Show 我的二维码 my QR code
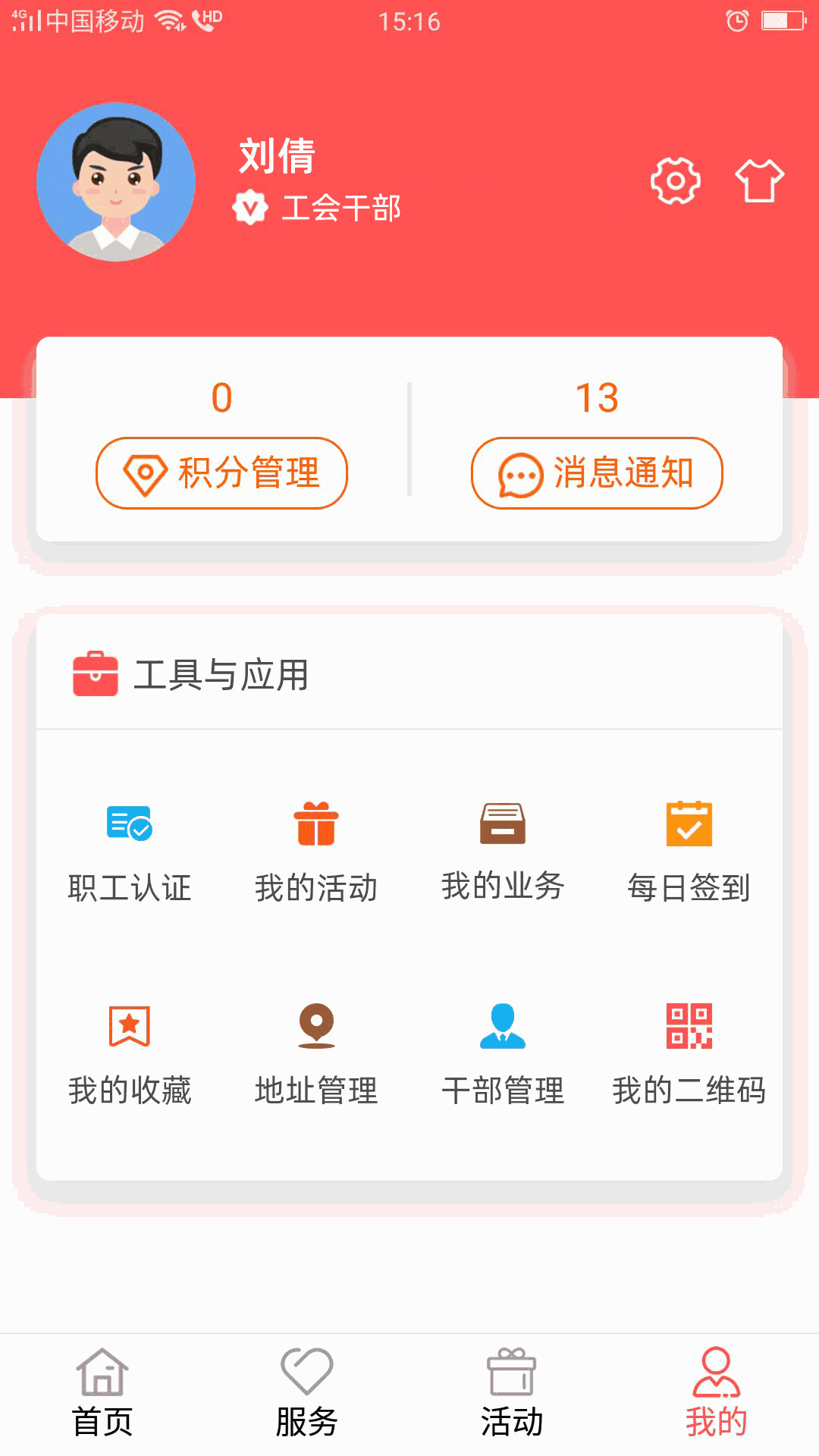Screen dimensions: 819x1456 coord(689,1054)
